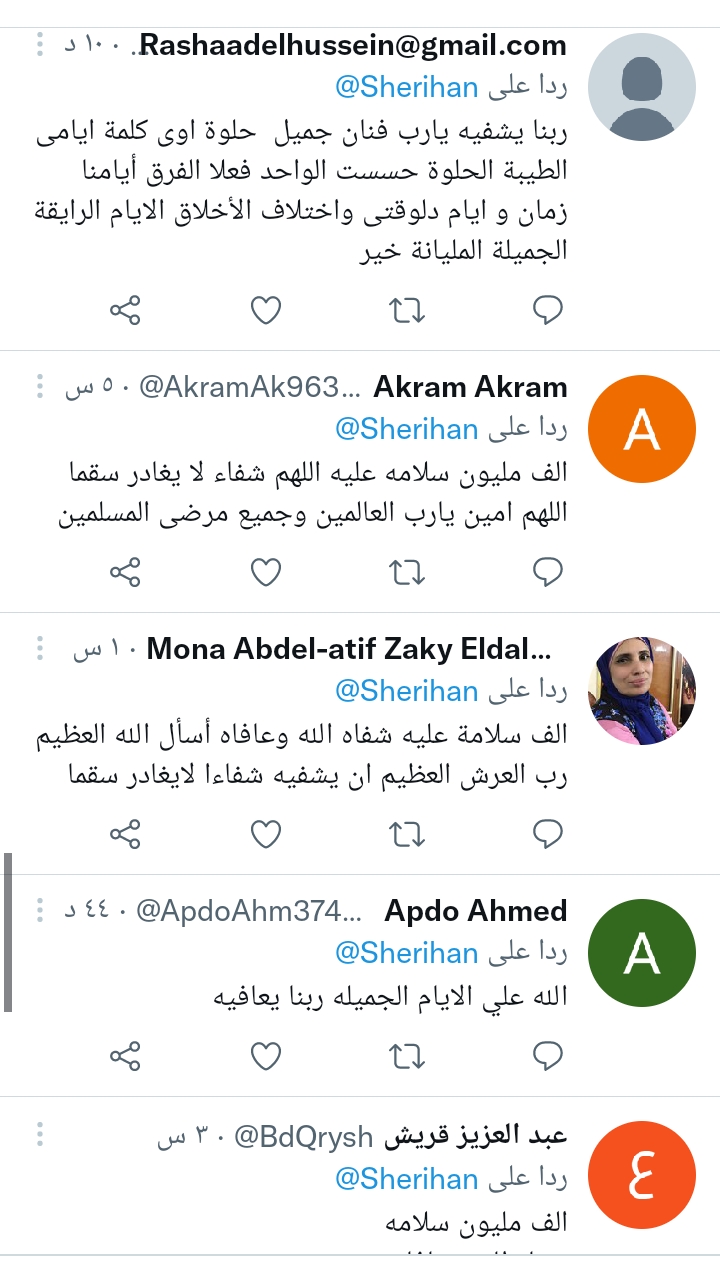Retweet Mona Abdel-atif Zaky's reply
Image resolution: width=720 pixels, height=1261 pixels.
point(407,833)
